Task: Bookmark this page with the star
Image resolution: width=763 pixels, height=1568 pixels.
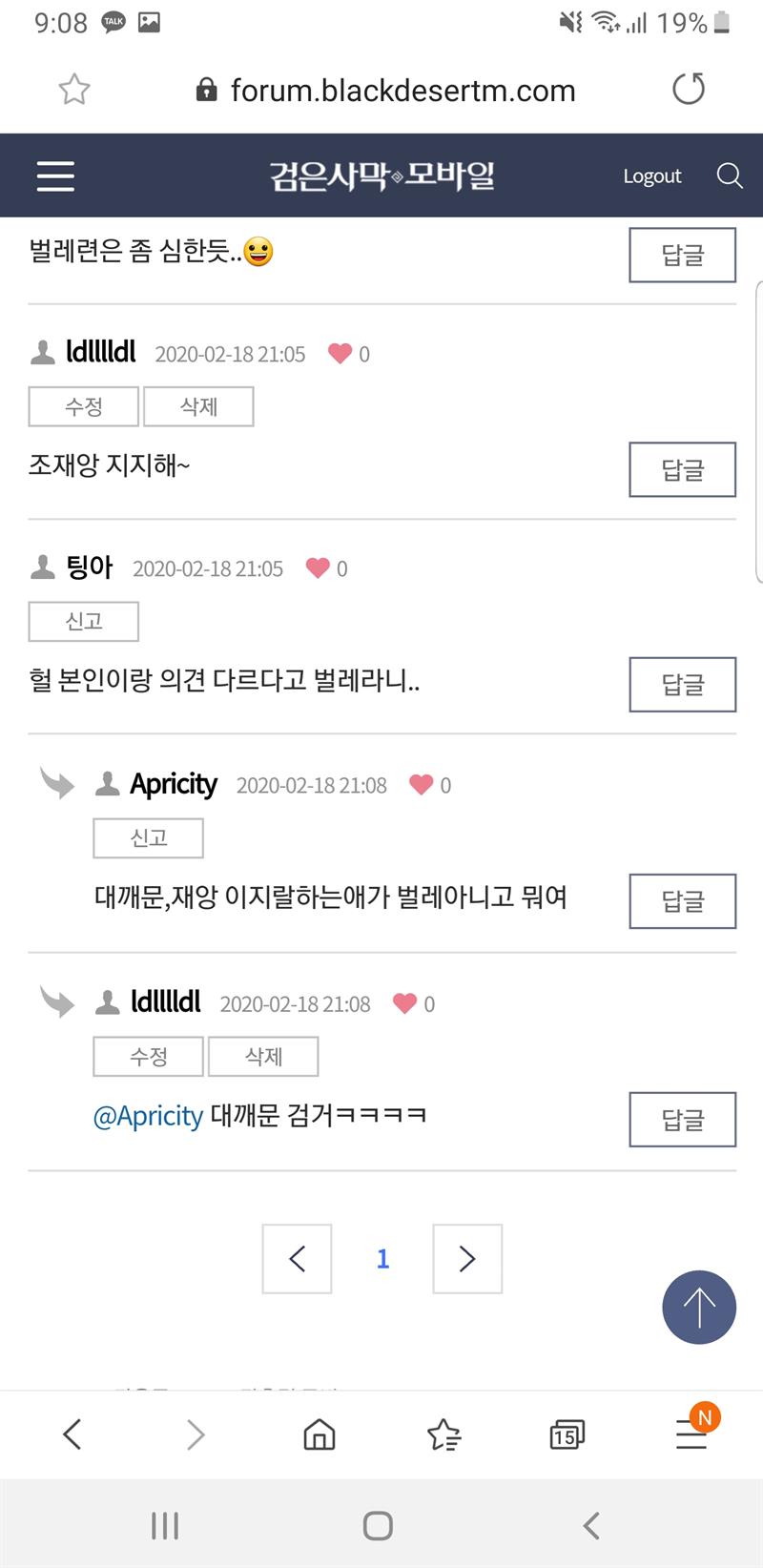Action: [74, 90]
